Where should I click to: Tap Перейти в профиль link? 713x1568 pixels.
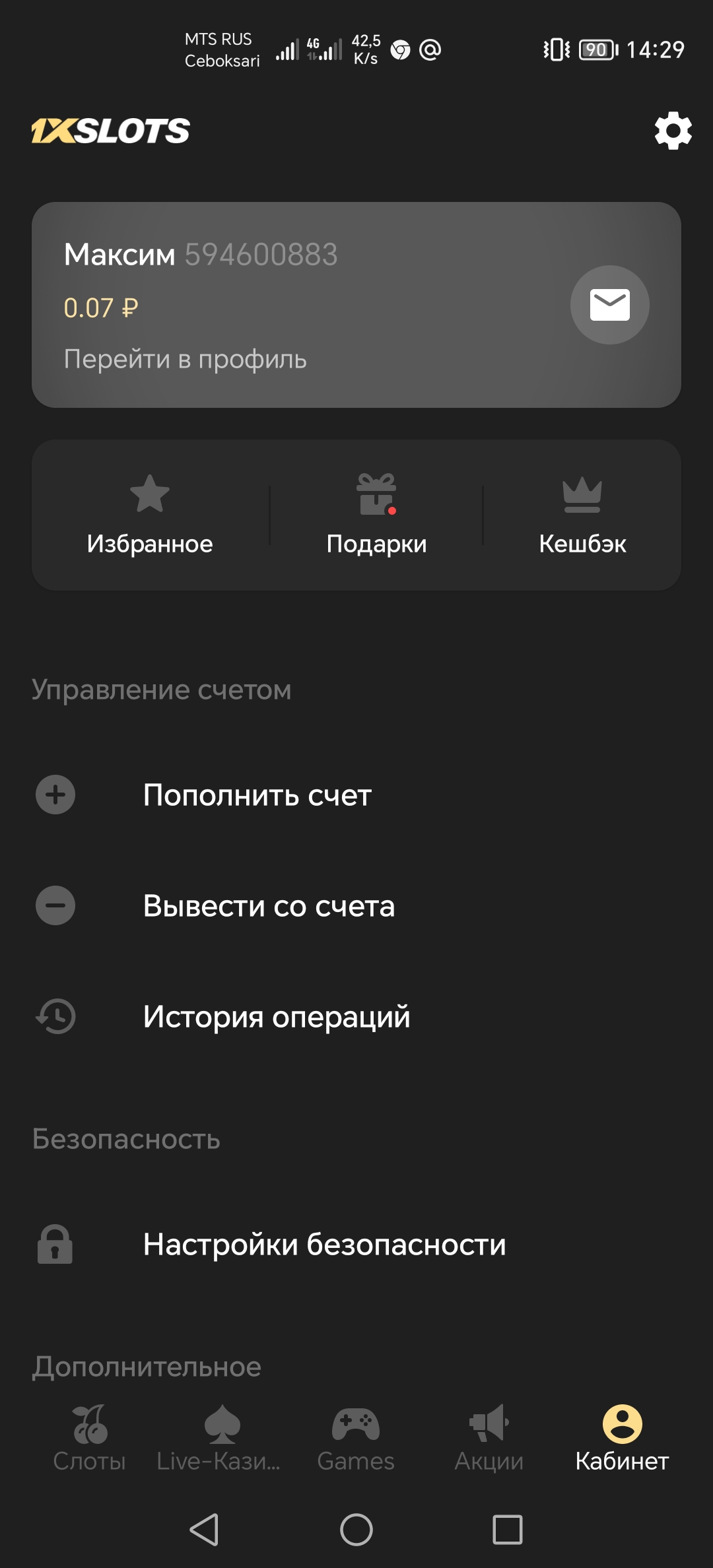186,360
